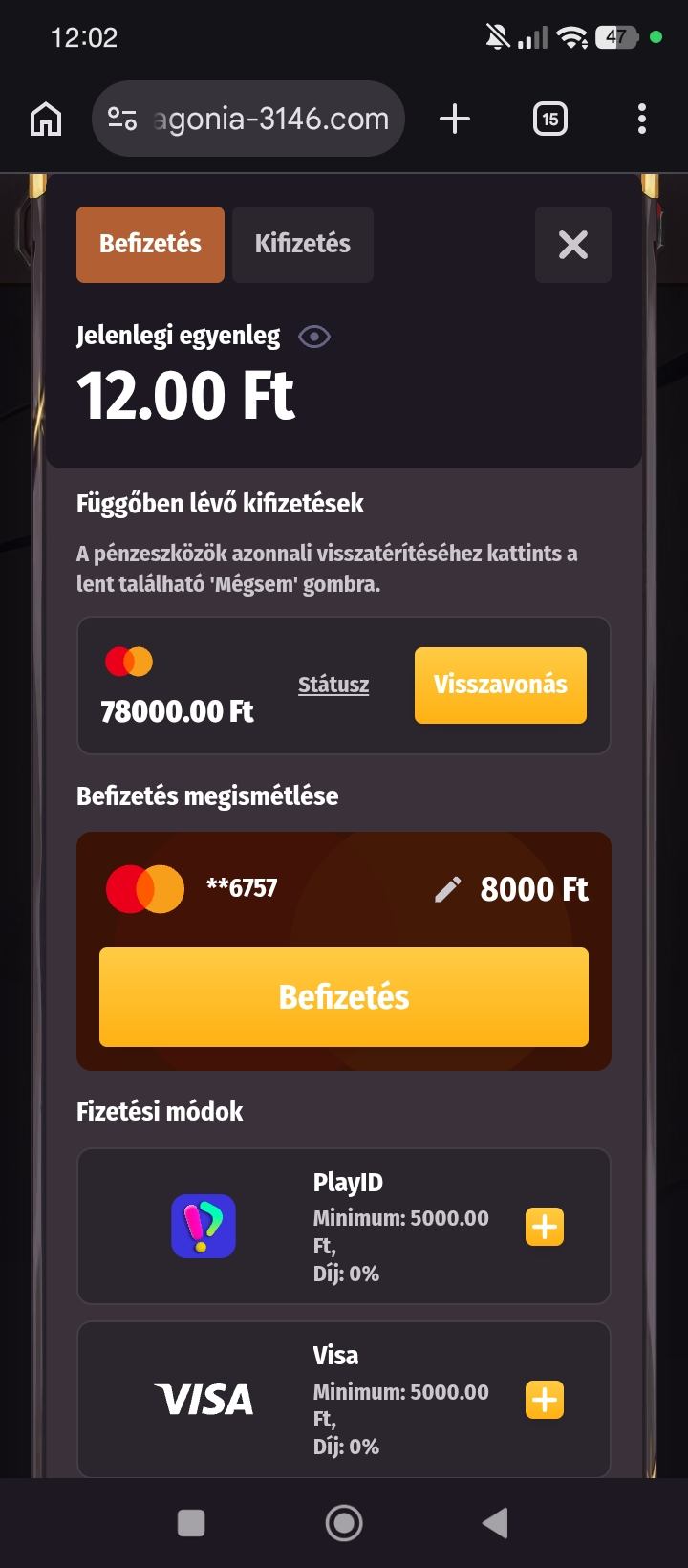This screenshot has width=688, height=1568.
Task: Switch to the Kifizetés tab
Action: click(302, 244)
